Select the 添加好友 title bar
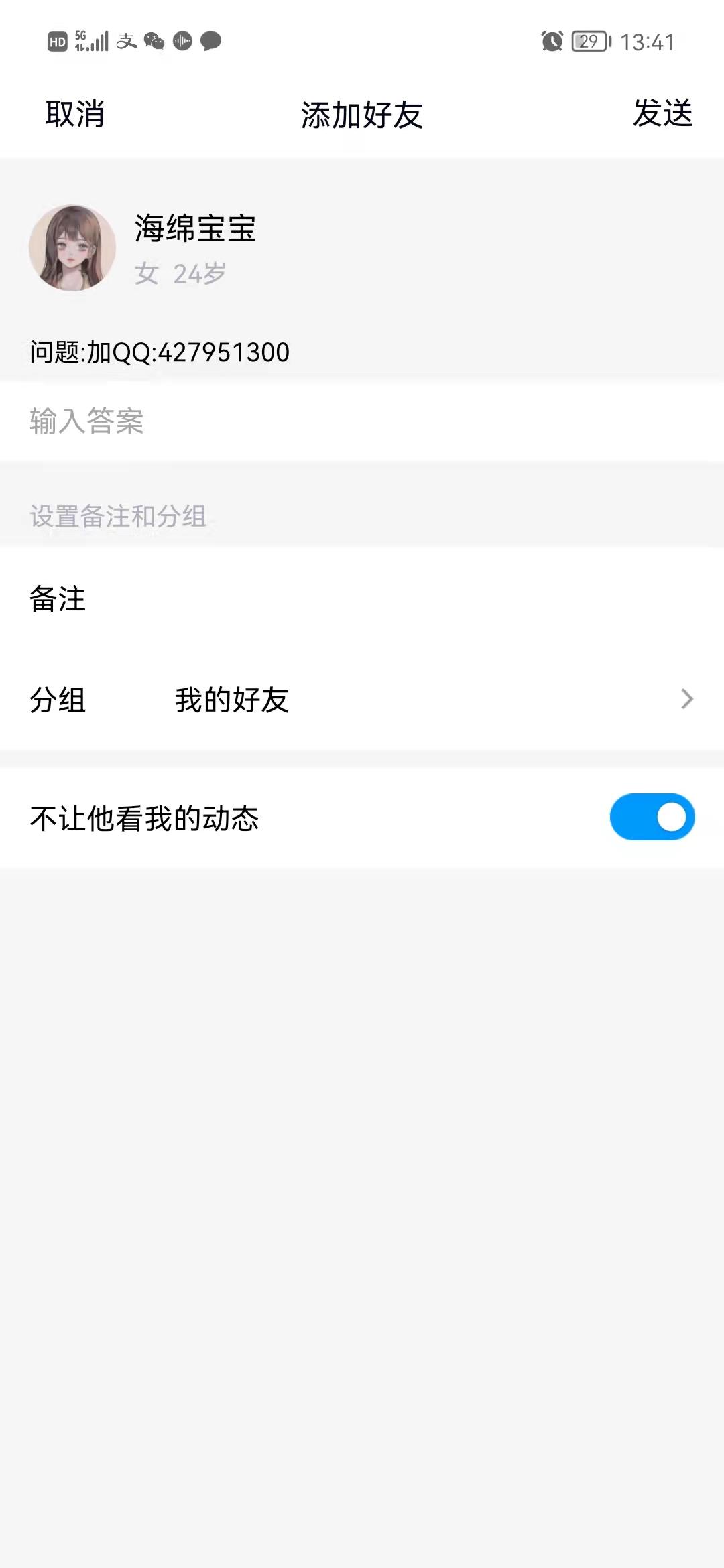The image size is (724, 1568). pyautogui.click(x=362, y=115)
